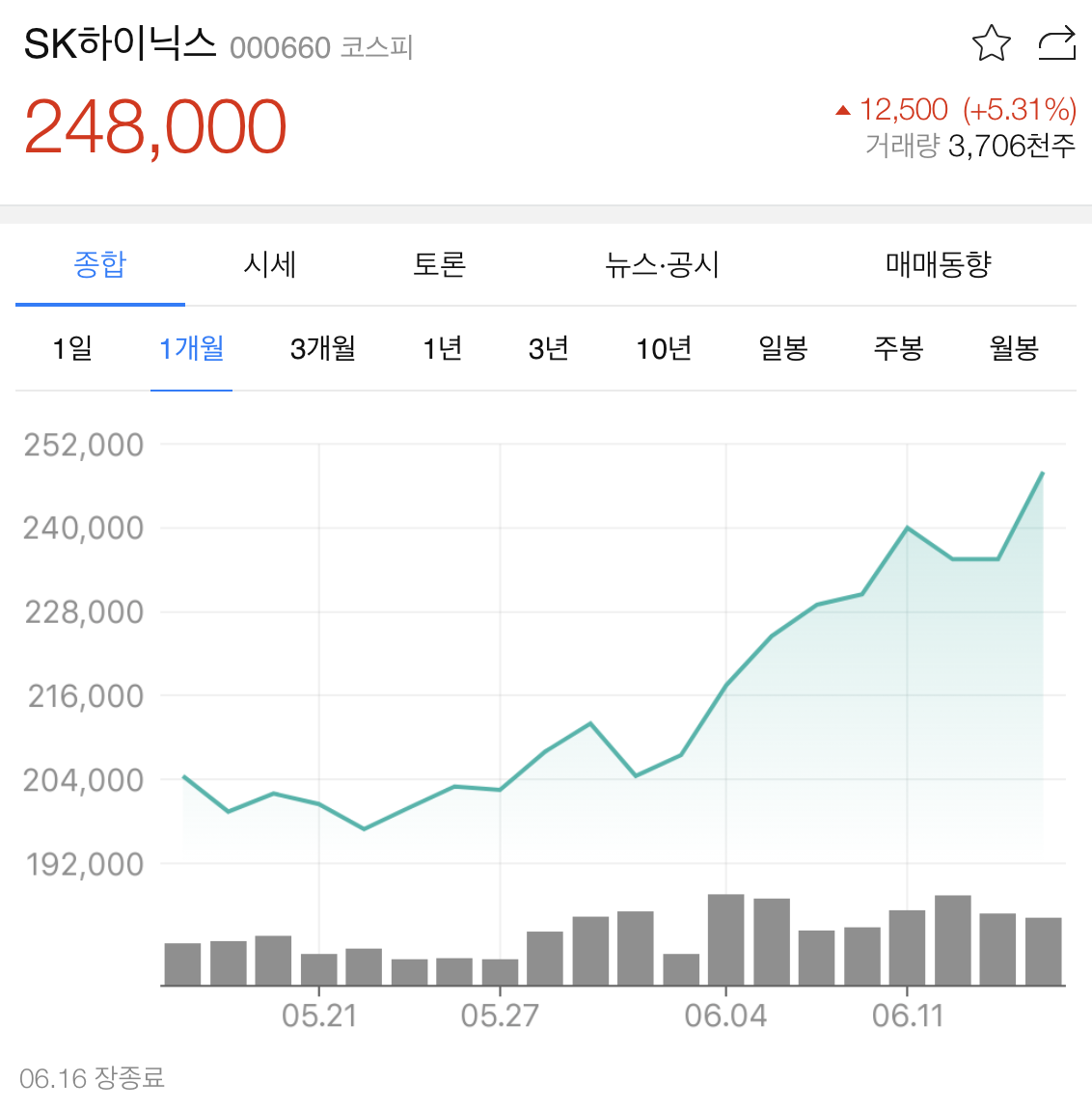The width and height of the screenshot is (1092, 1109).
Task: Show the 1년 chart
Action: tap(443, 348)
